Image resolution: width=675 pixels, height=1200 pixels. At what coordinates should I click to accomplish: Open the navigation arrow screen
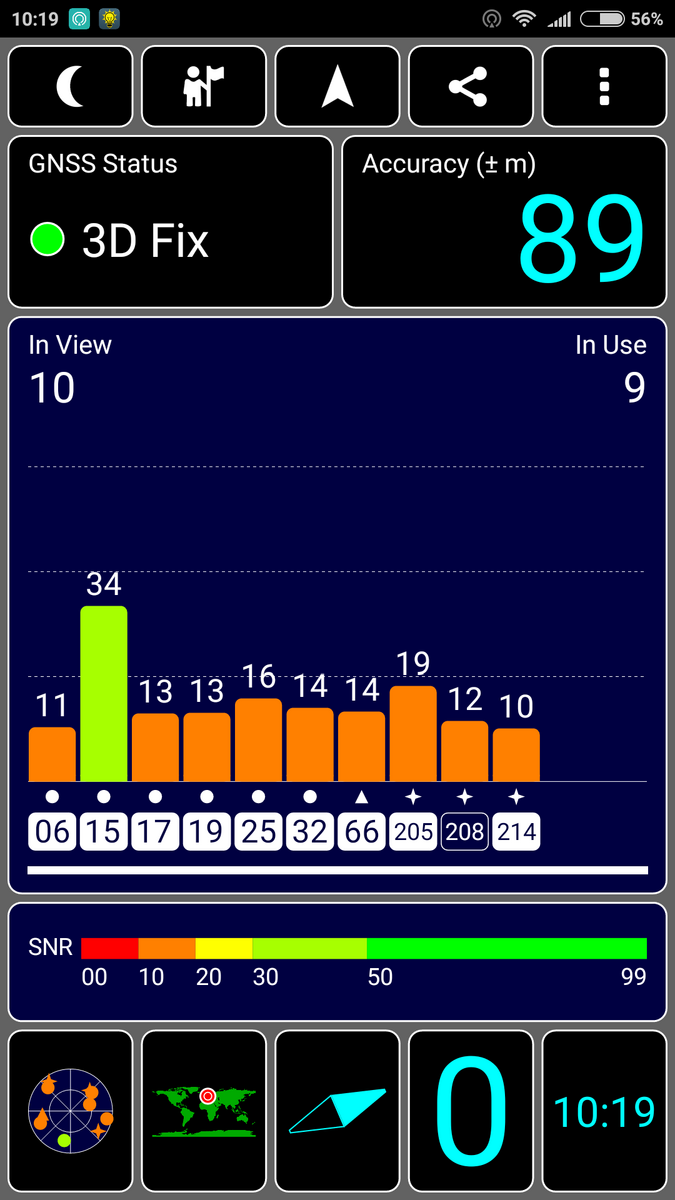(338, 87)
